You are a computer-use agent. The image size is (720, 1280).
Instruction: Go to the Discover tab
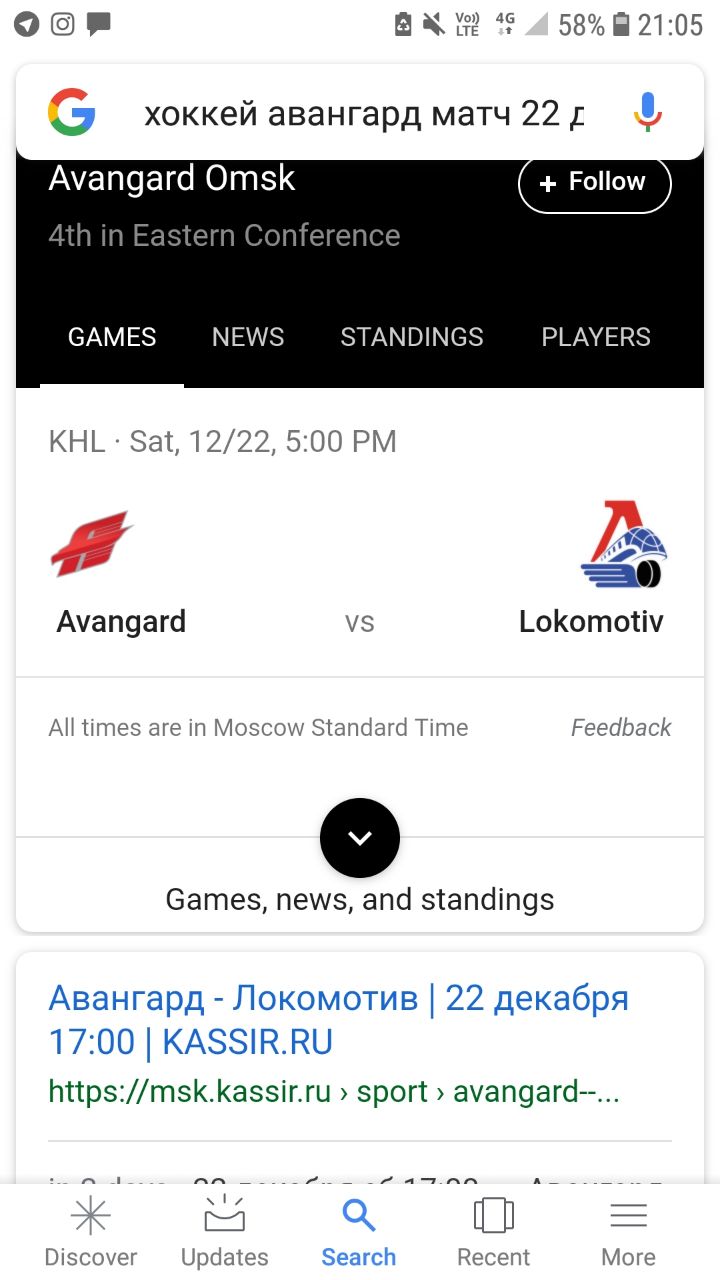tap(91, 1233)
